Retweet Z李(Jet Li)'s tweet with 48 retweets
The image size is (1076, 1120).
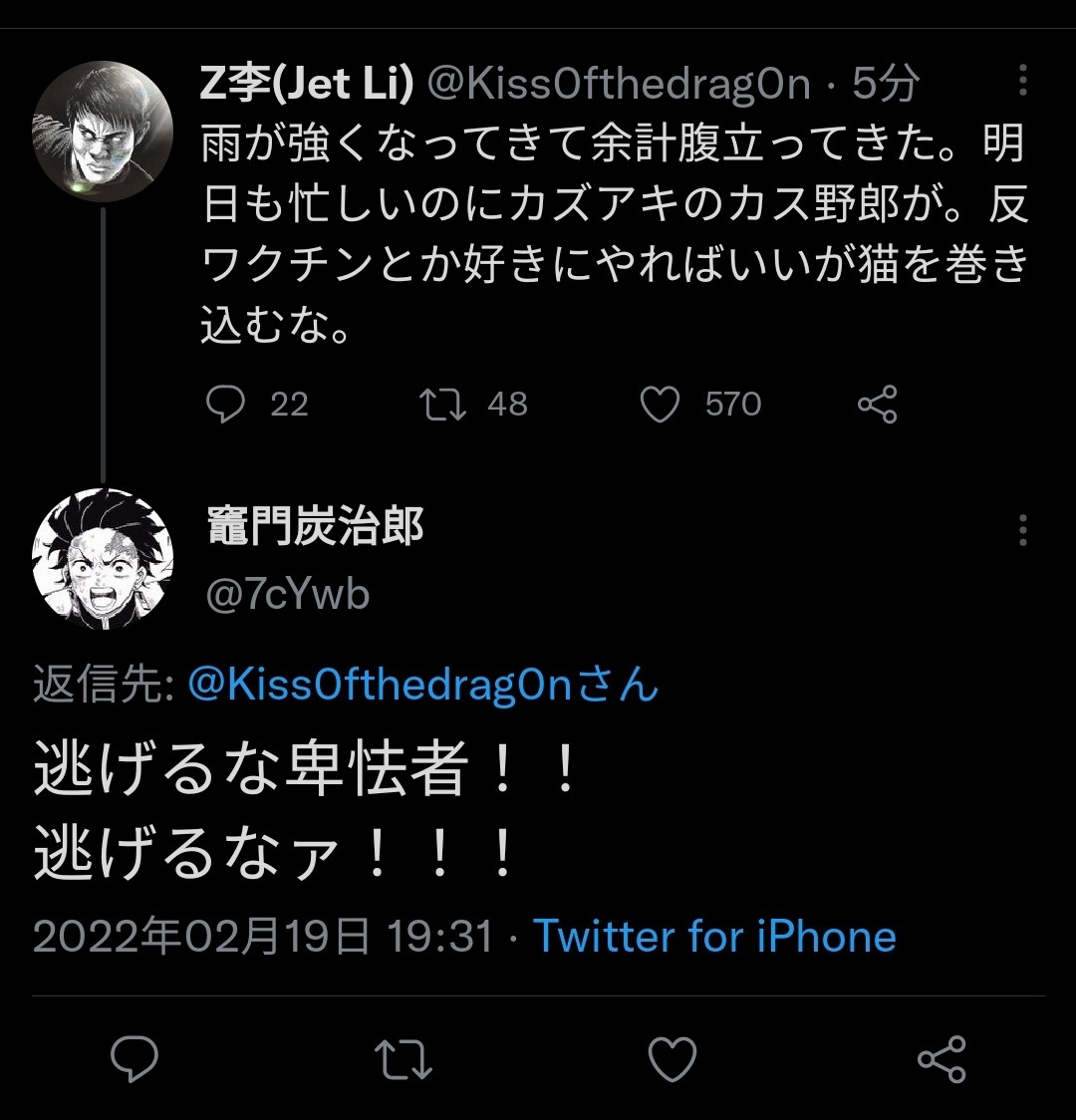pyautogui.click(x=442, y=404)
